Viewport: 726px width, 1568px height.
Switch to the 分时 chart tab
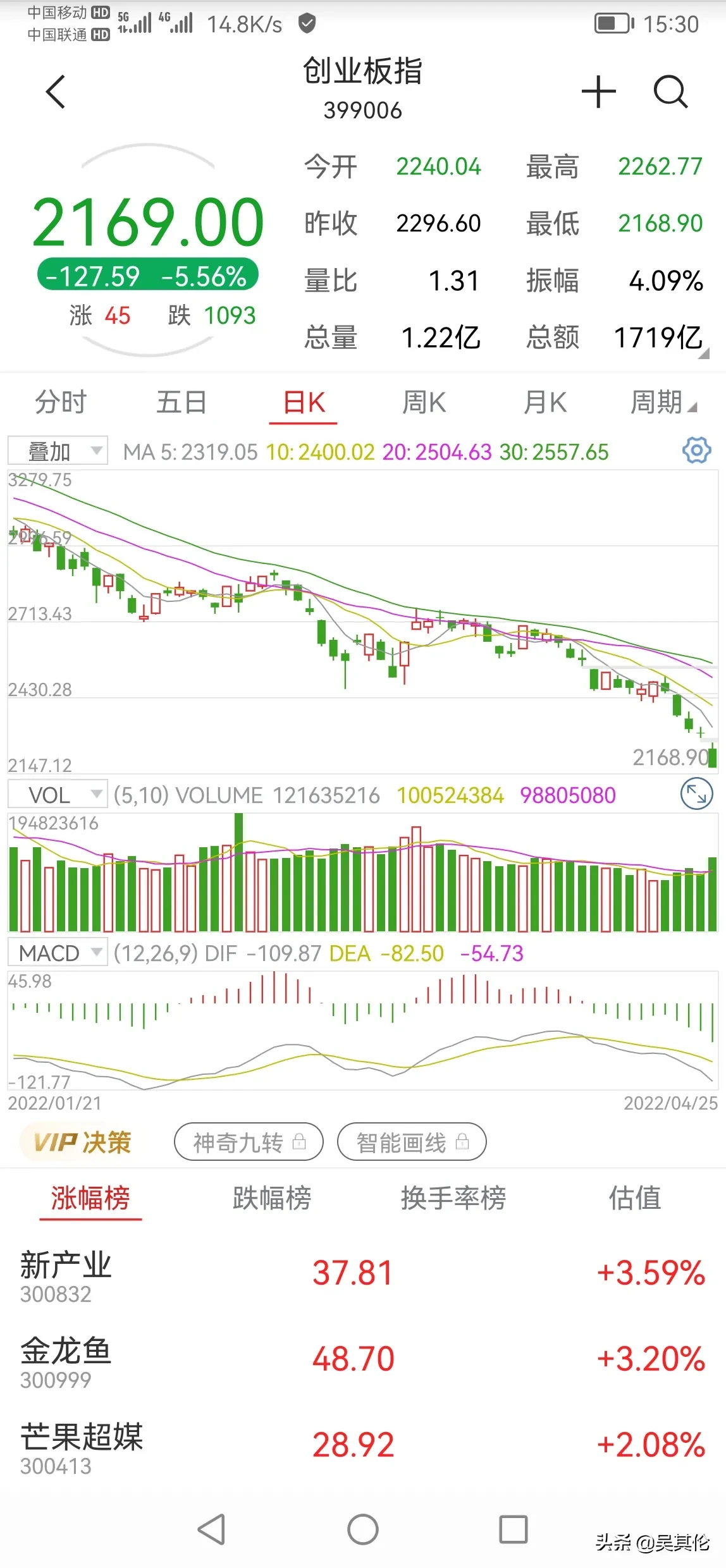[61, 403]
